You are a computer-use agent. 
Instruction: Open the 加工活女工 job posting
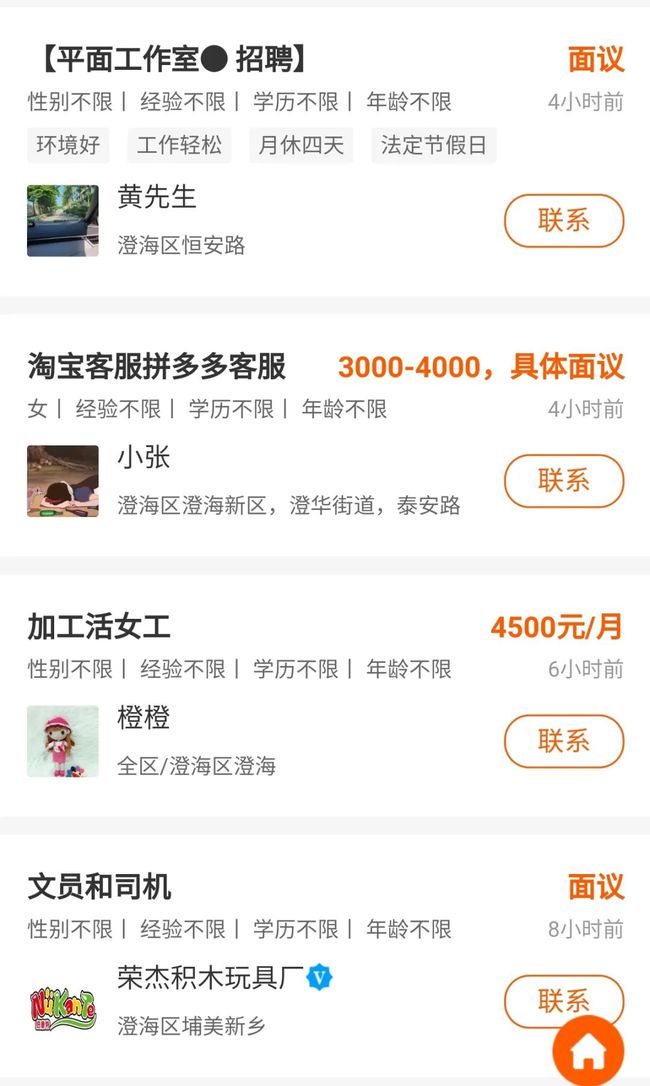point(99,627)
